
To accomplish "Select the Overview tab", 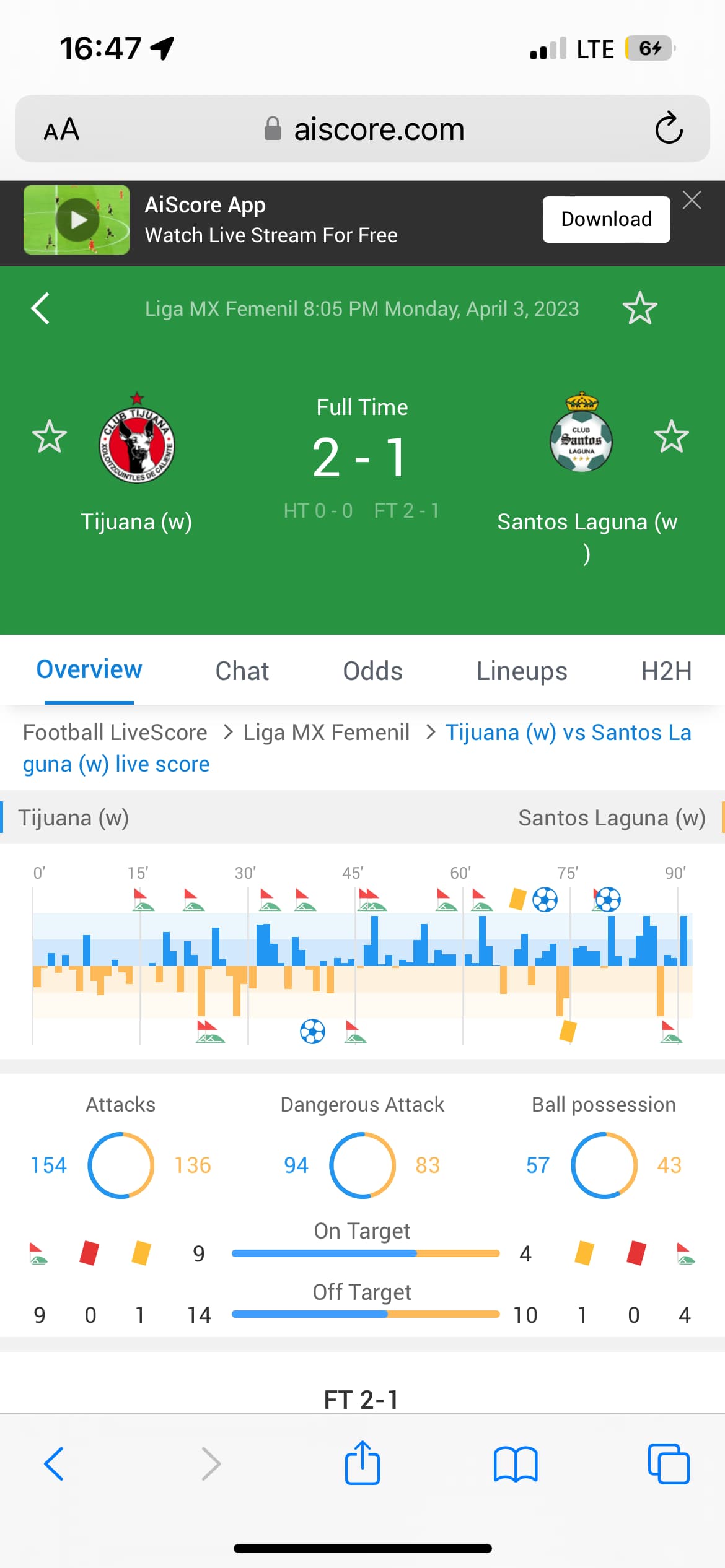I will [x=89, y=670].
